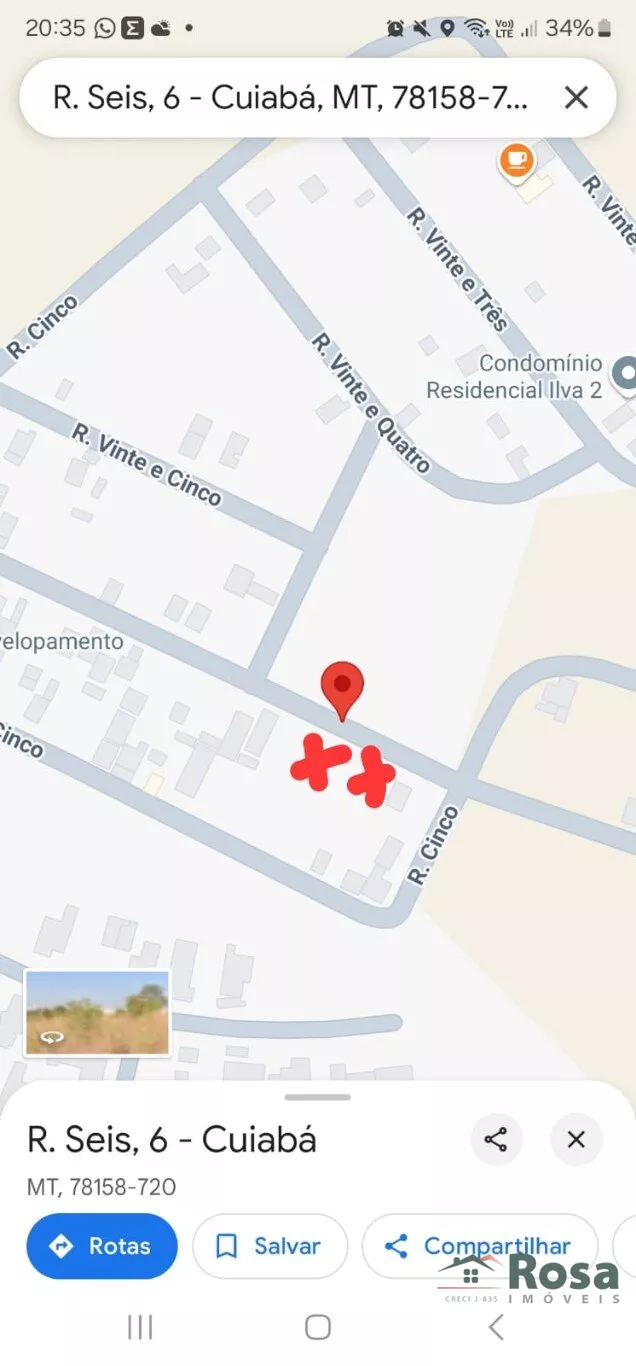The image size is (636, 1366).
Task: Open the Street View photo thumbnail
Action: 97,1013
